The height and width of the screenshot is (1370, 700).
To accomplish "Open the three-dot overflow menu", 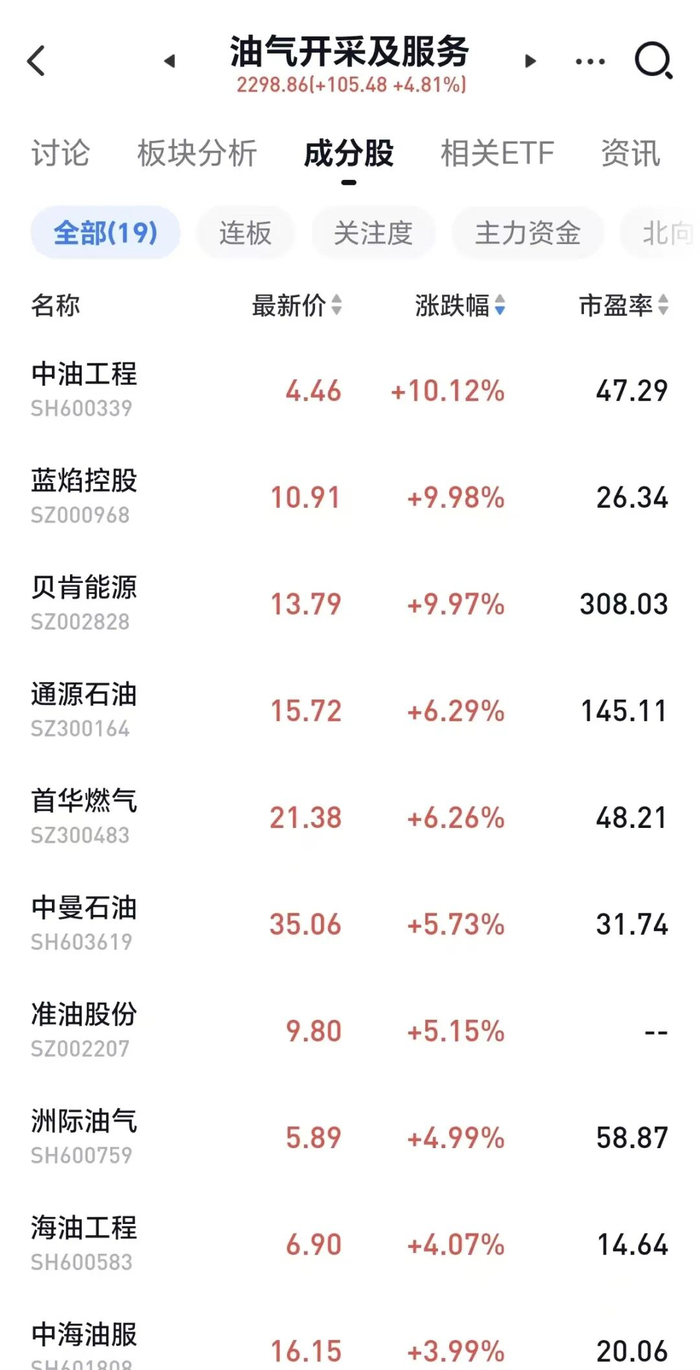I will (x=590, y=62).
